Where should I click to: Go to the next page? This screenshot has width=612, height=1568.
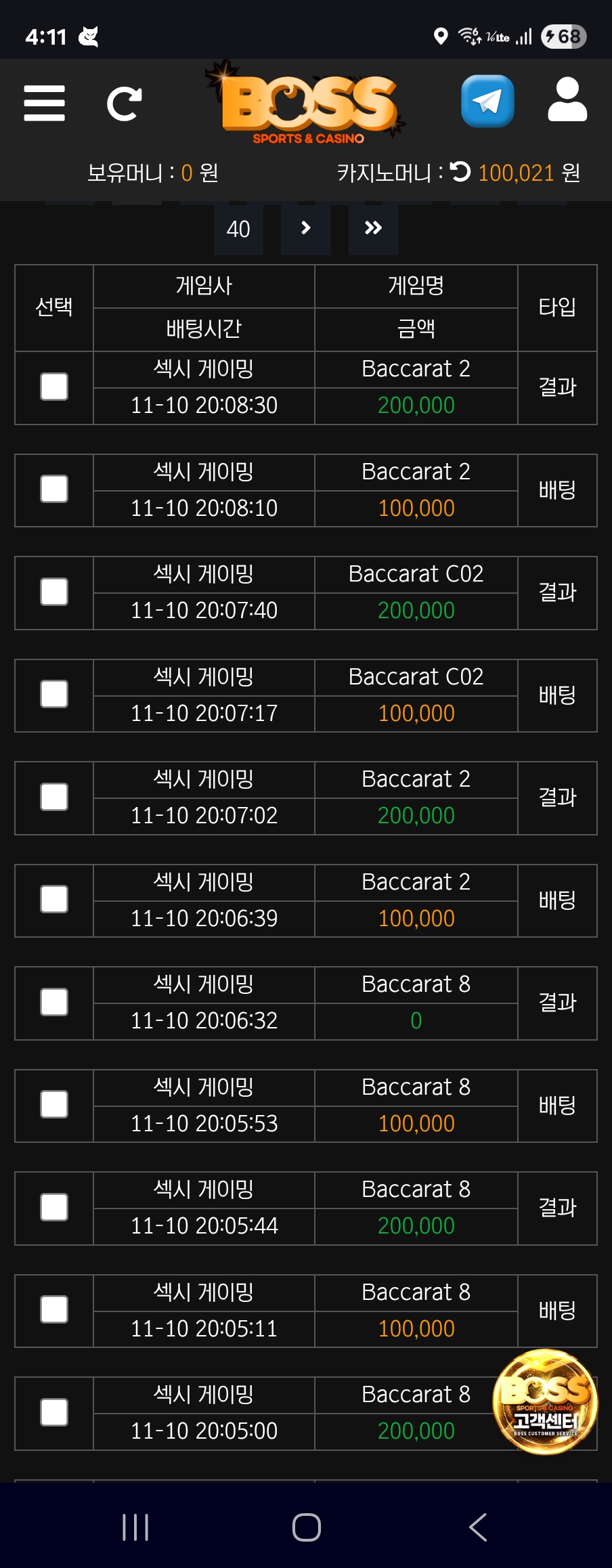[x=305, y=229]
